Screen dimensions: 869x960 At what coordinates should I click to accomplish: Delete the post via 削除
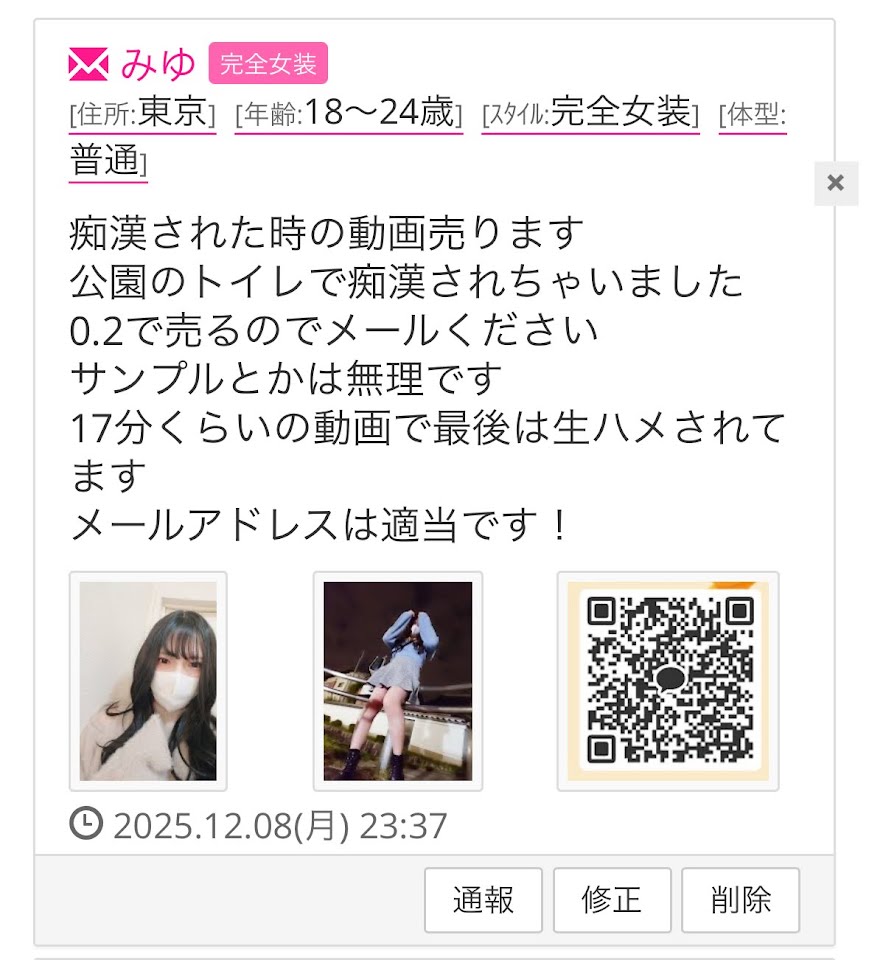741,900
